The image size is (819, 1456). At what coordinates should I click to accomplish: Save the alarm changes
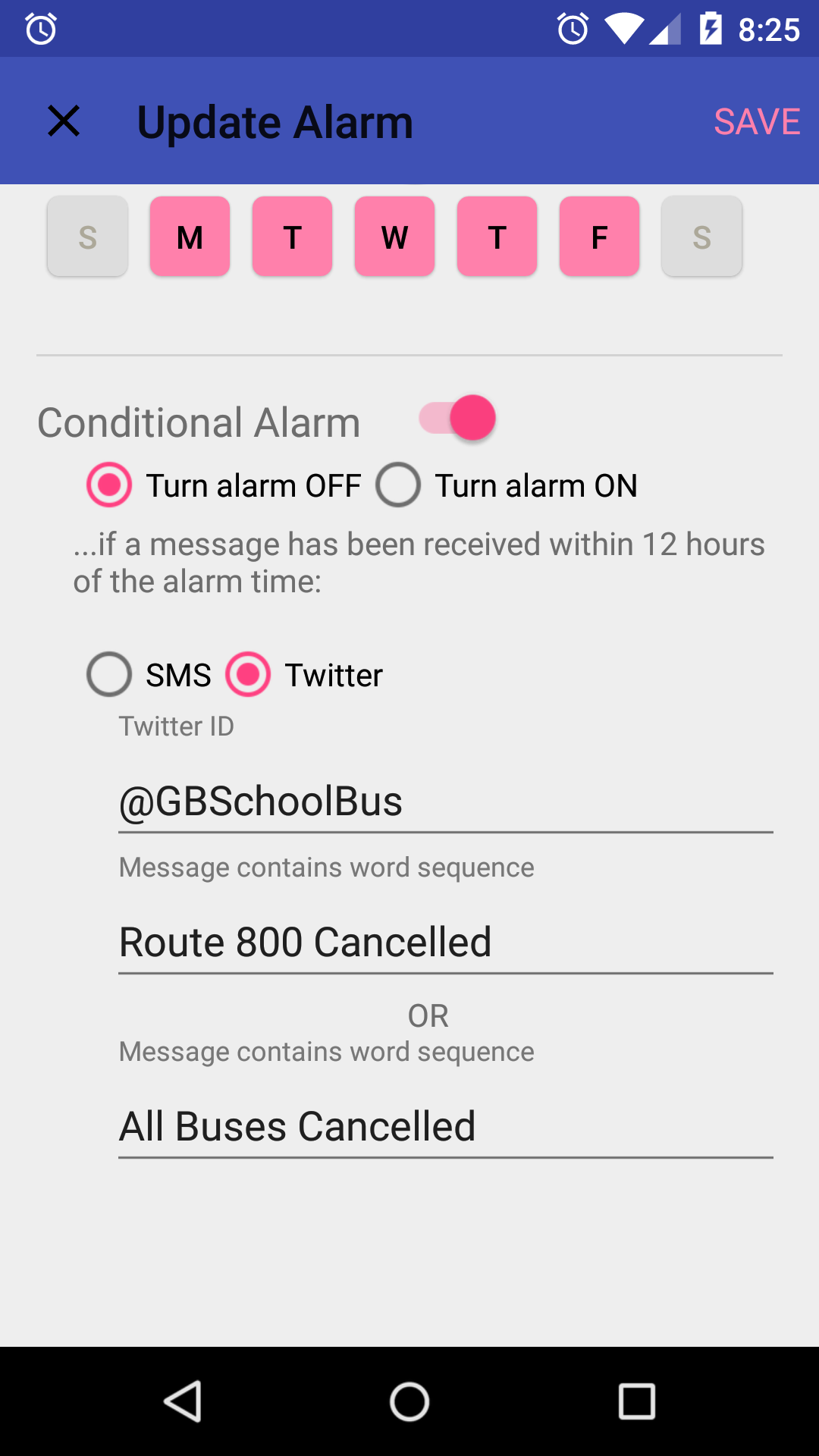click(x=757, y=121)
